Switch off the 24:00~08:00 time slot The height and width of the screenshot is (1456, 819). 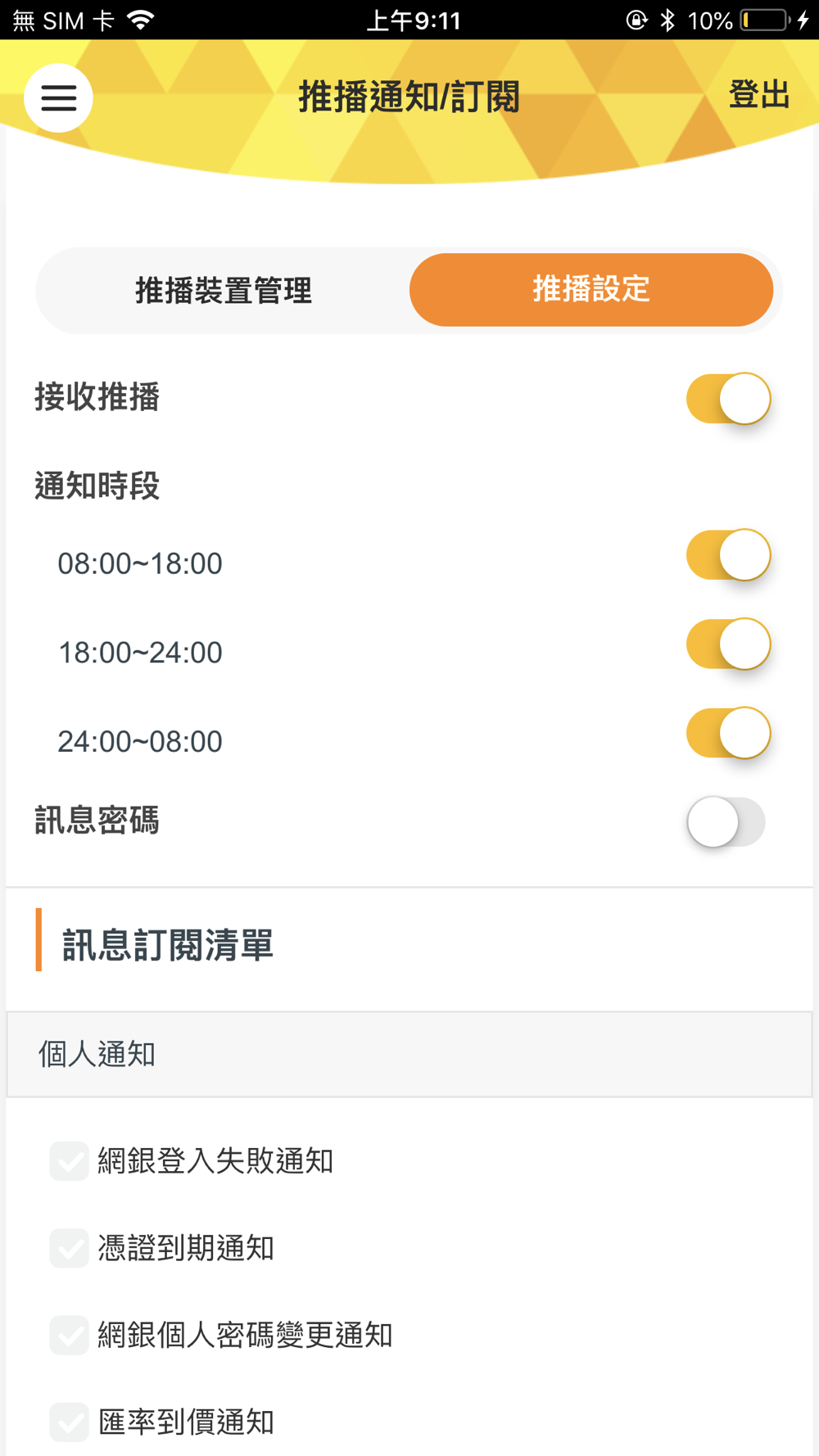coord(728,733)
